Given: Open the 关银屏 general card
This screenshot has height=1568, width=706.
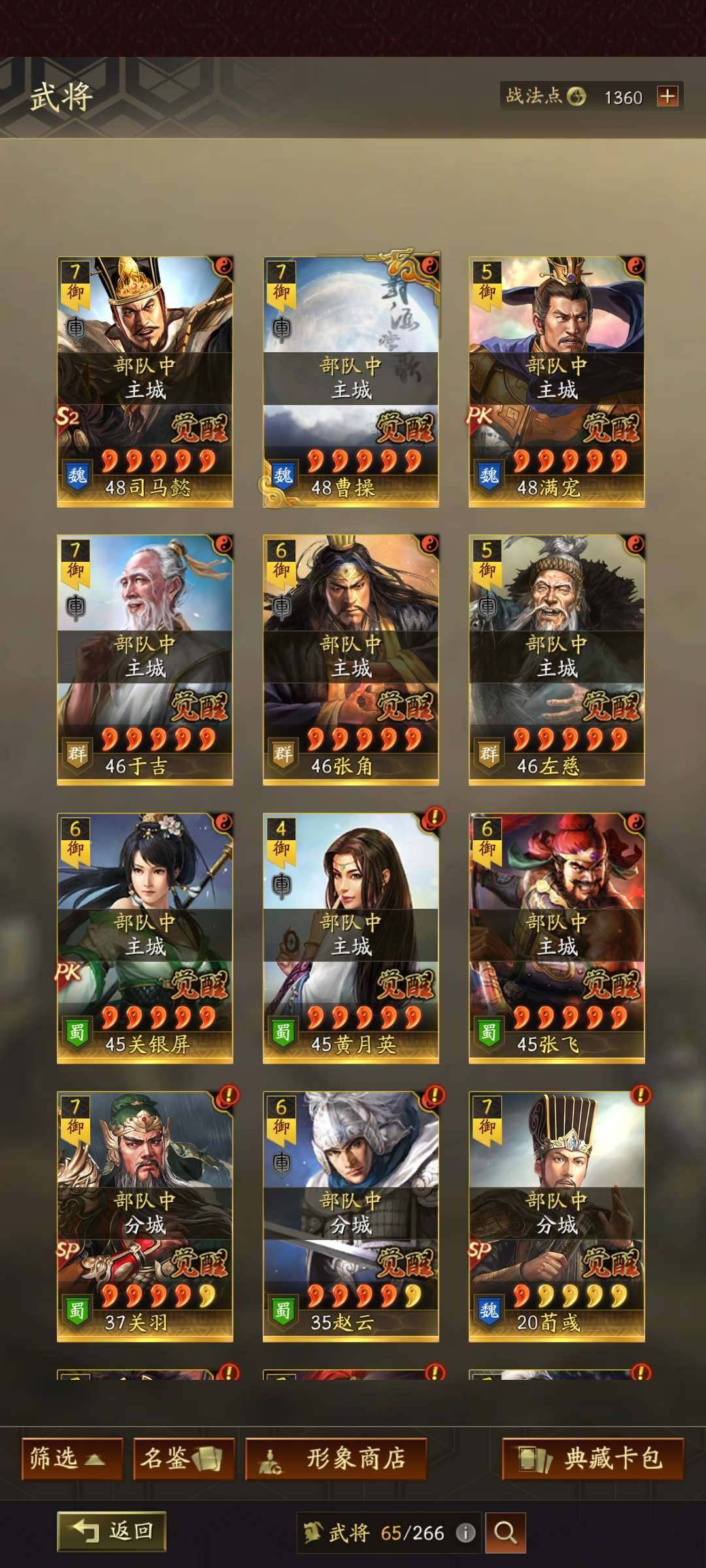Looking at the screenshot, I should [x=144, y=938].
